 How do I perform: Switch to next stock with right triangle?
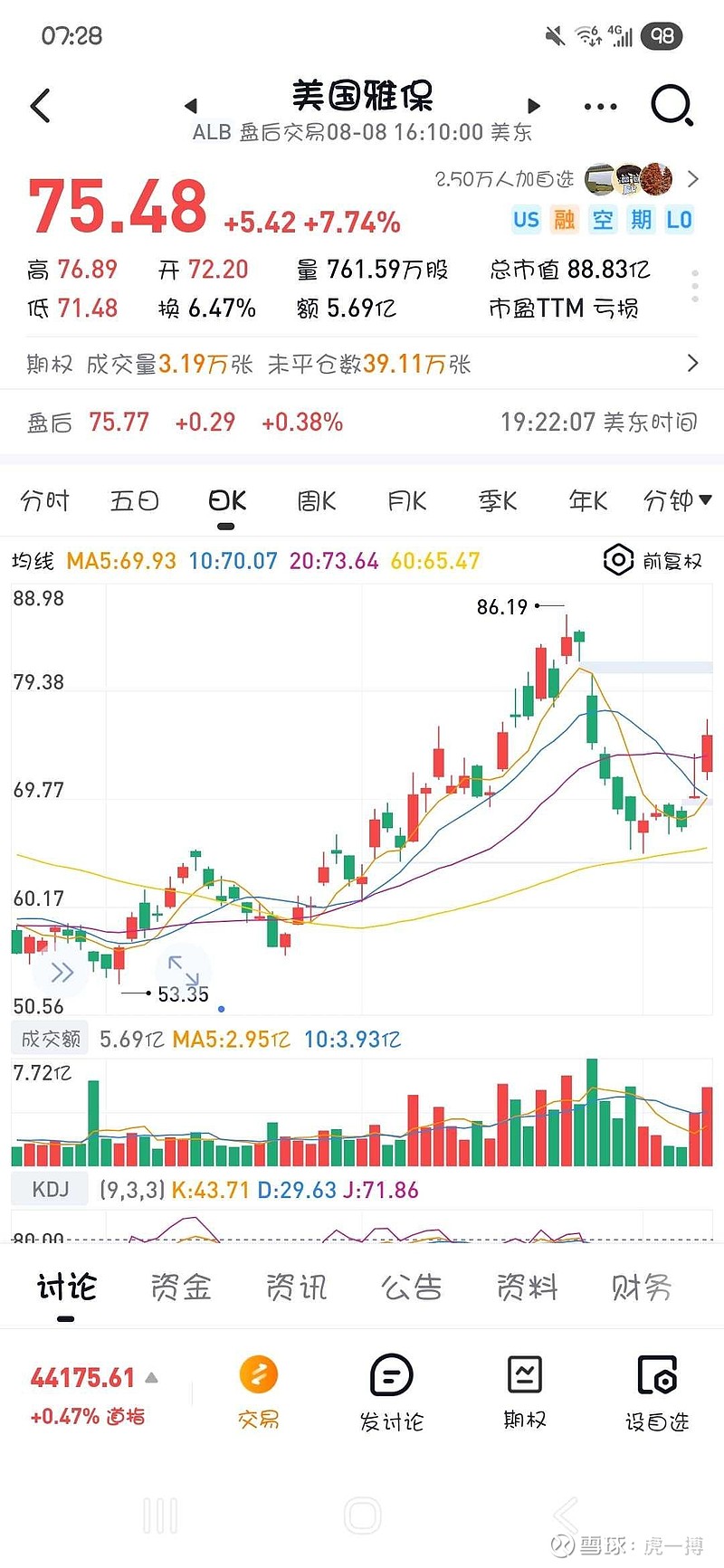click(x=534, y=106)
